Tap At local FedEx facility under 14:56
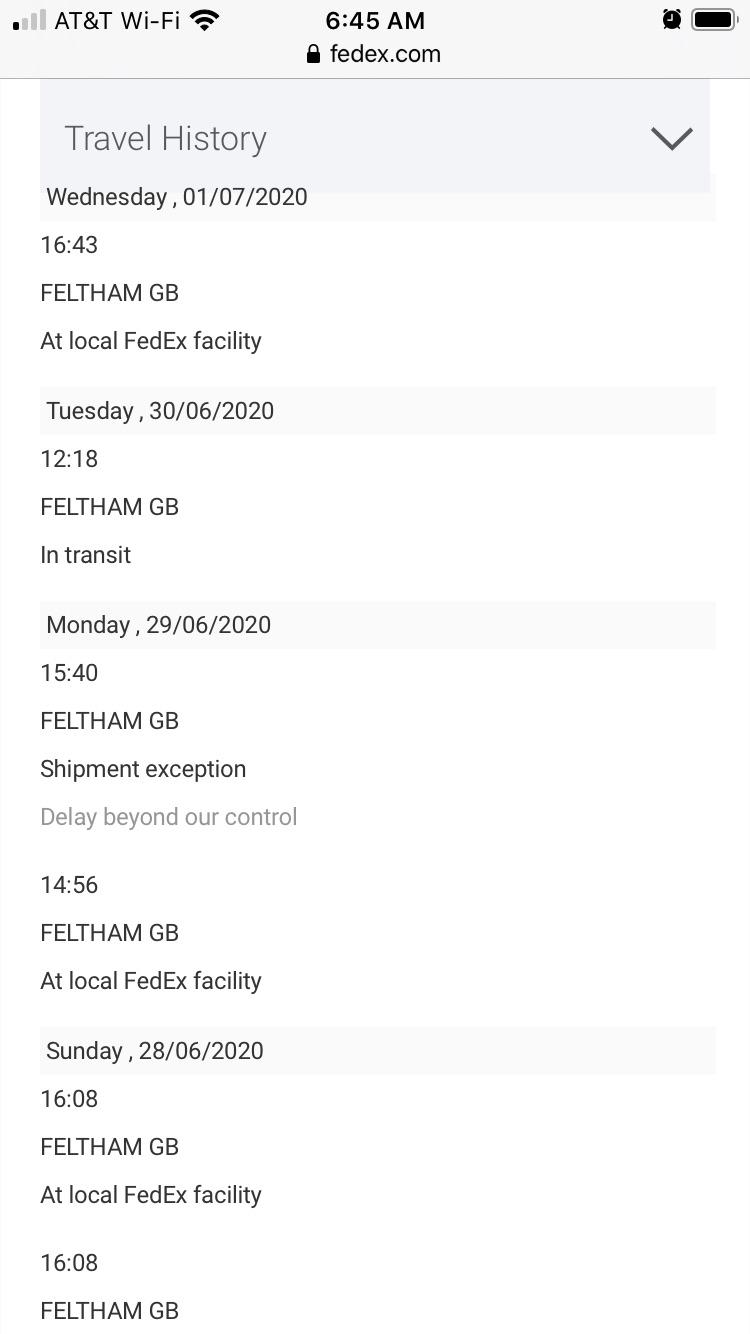 point(150,980)
